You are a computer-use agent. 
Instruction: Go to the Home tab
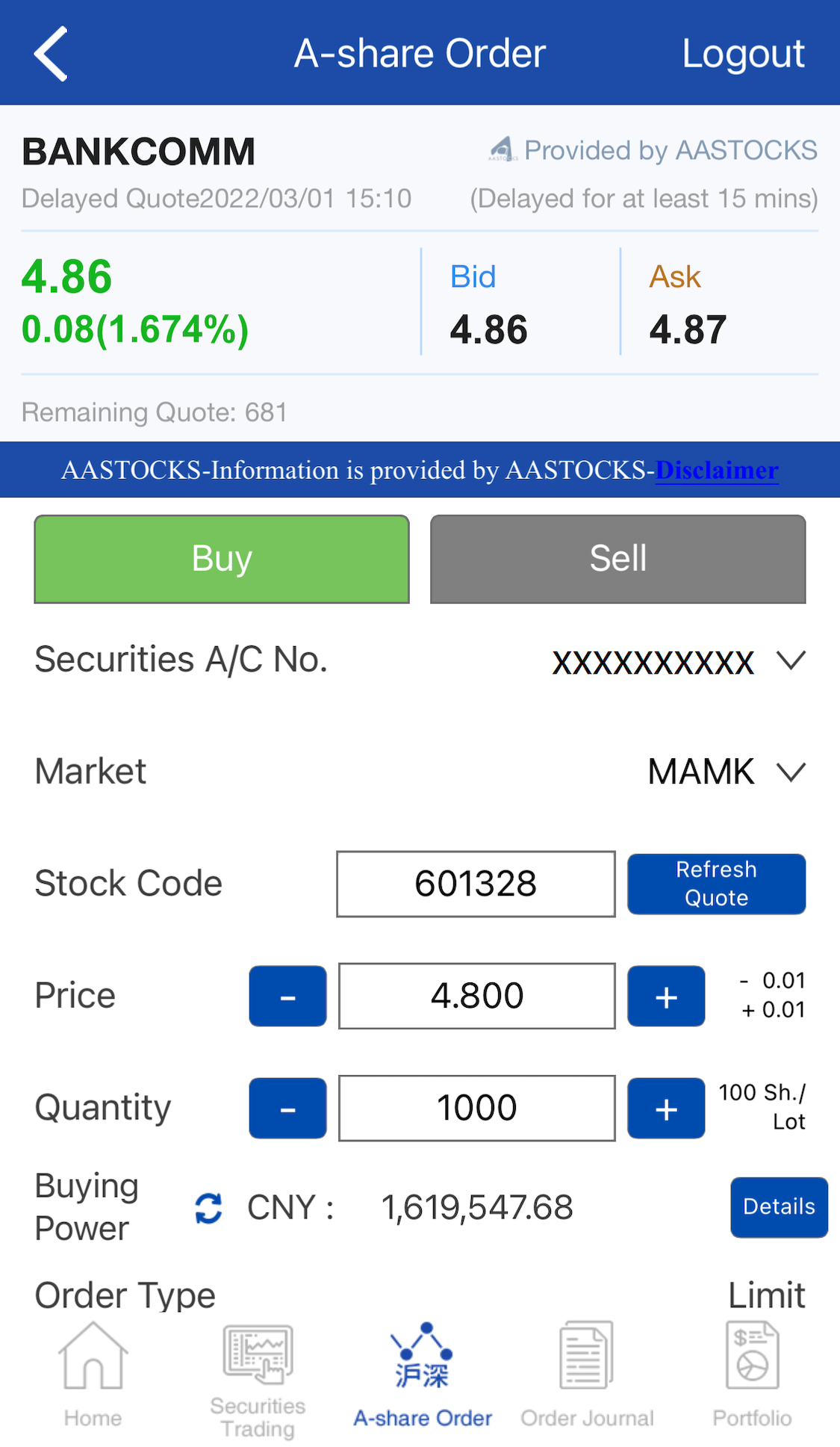pyautogui.click(x=93, y=1375)
